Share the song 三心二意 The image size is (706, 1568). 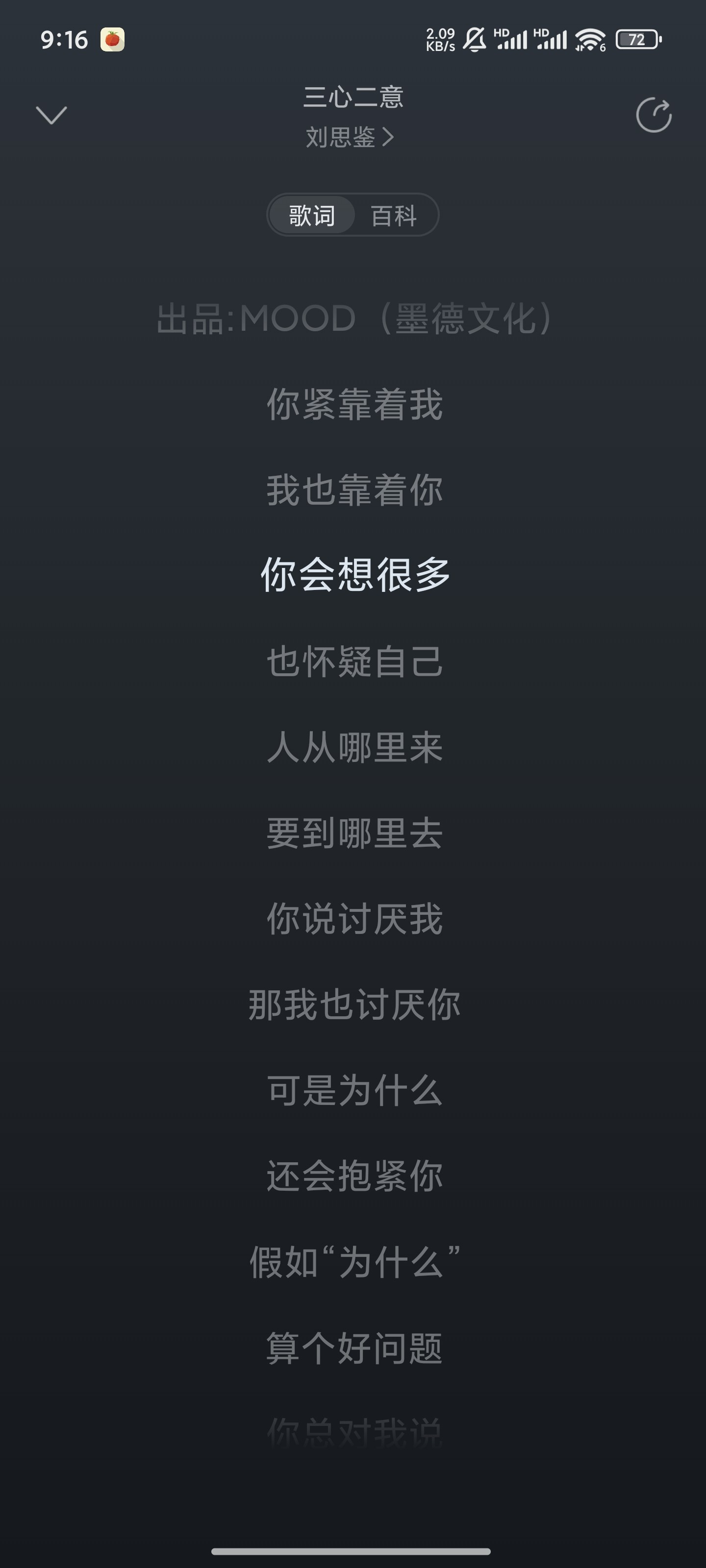tap(654, 115)
